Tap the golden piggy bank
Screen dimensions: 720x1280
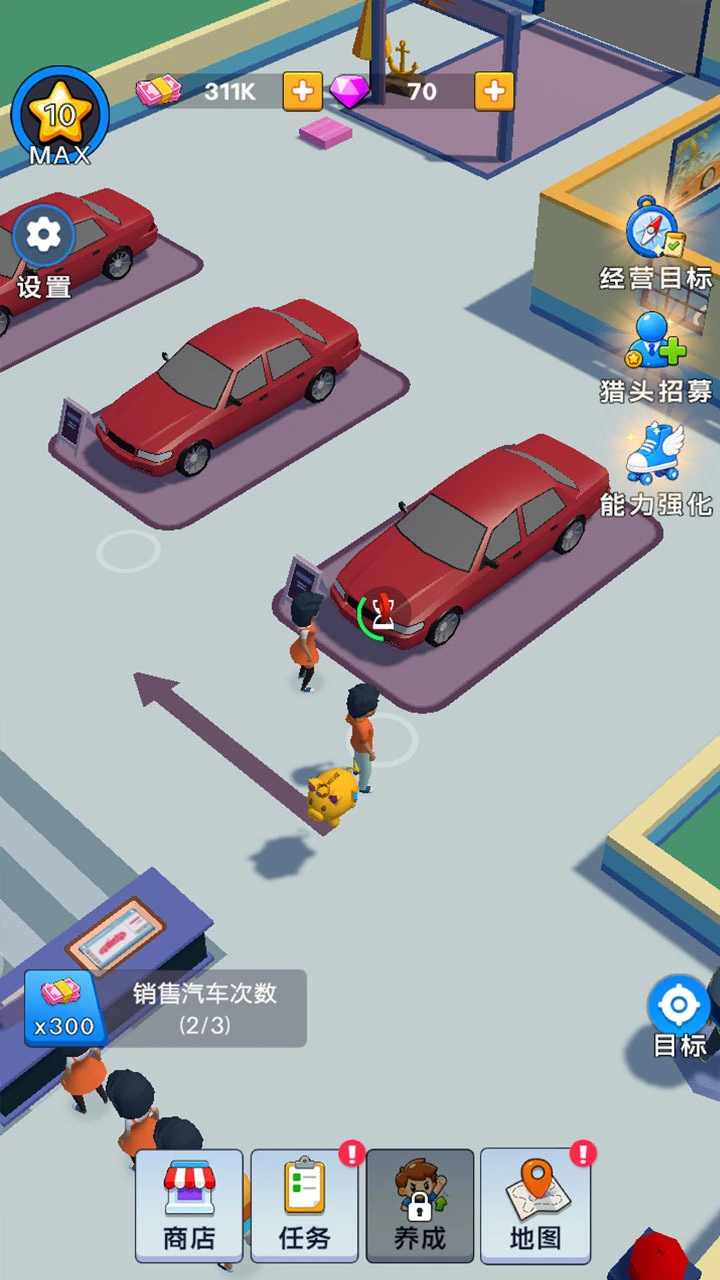331,797
